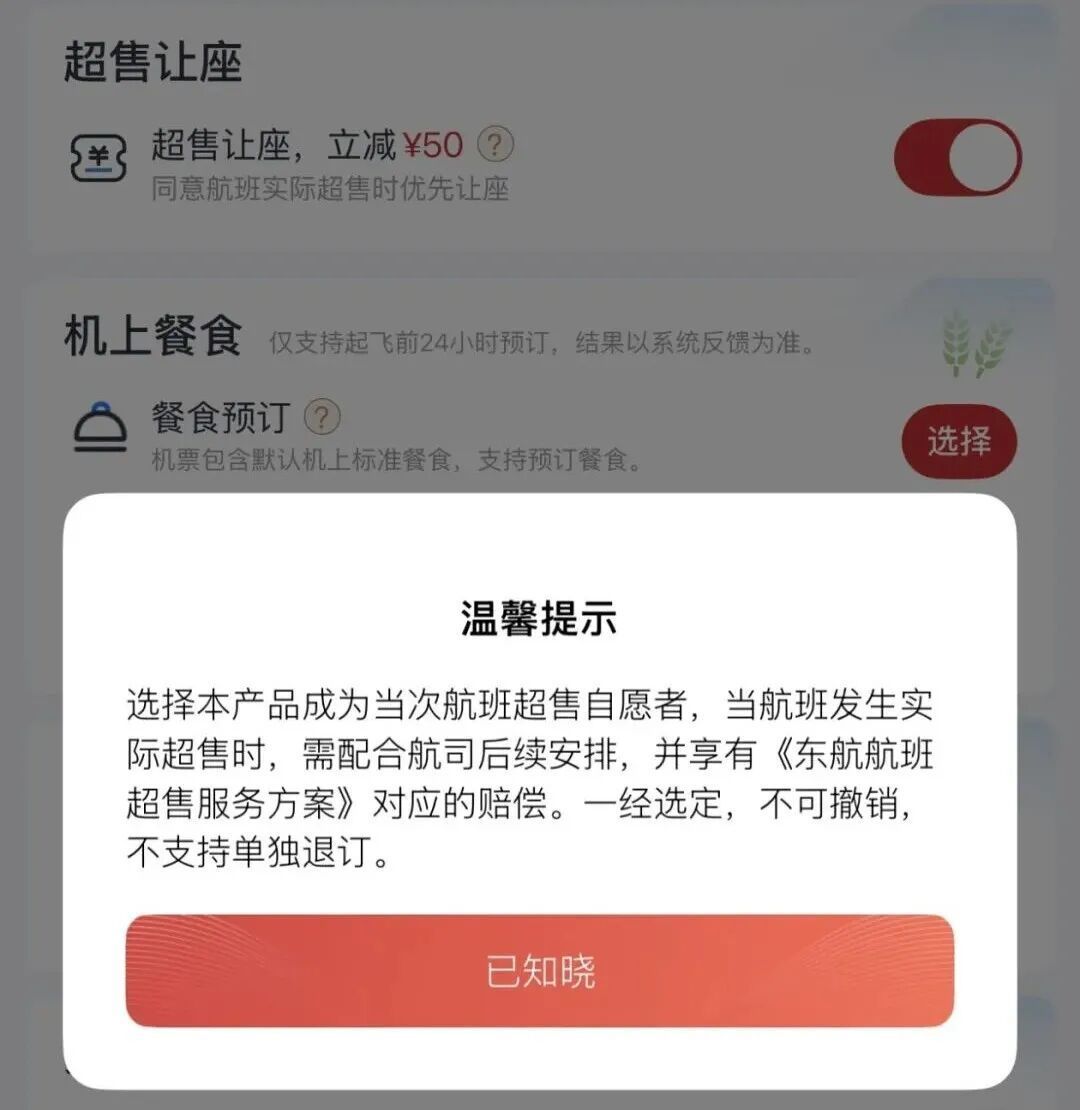
Task: Open the help icon beside 超售让座 立减¥50
Action: tap(495, 144)
